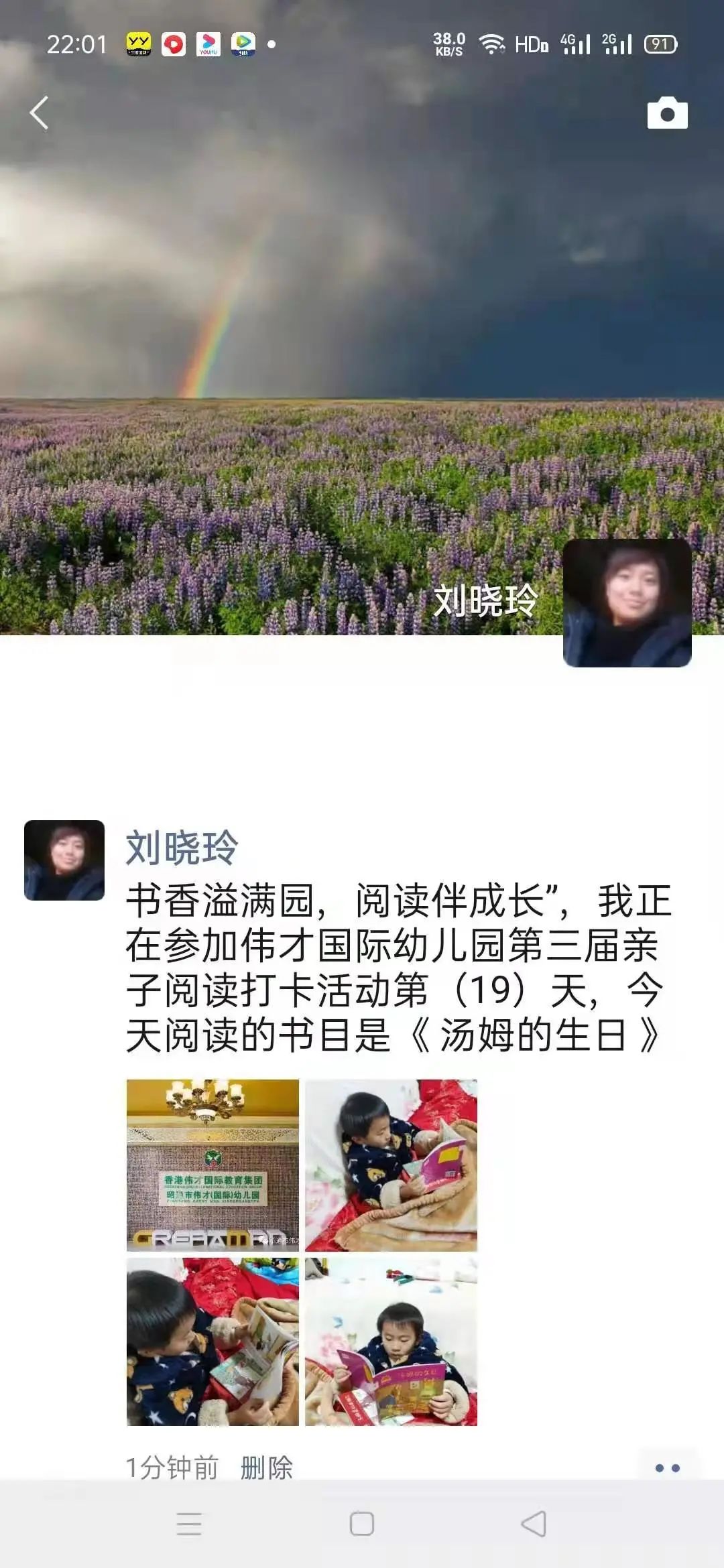Screen dimensions: 724x1568
Task: View the kindergarten sign photo
Action: [213, 1165]
